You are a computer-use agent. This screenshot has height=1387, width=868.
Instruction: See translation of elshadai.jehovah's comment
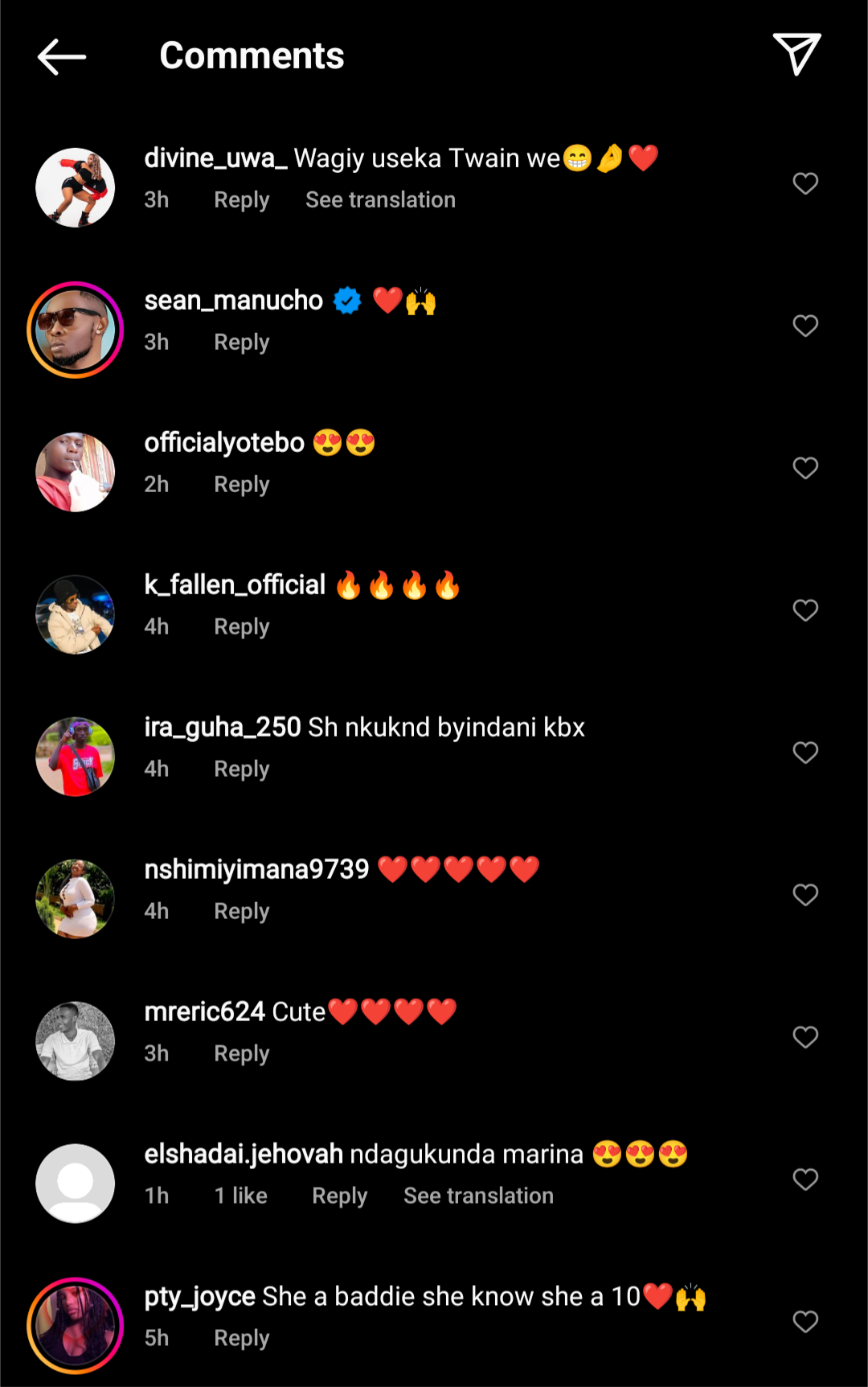click(478, 1196)
